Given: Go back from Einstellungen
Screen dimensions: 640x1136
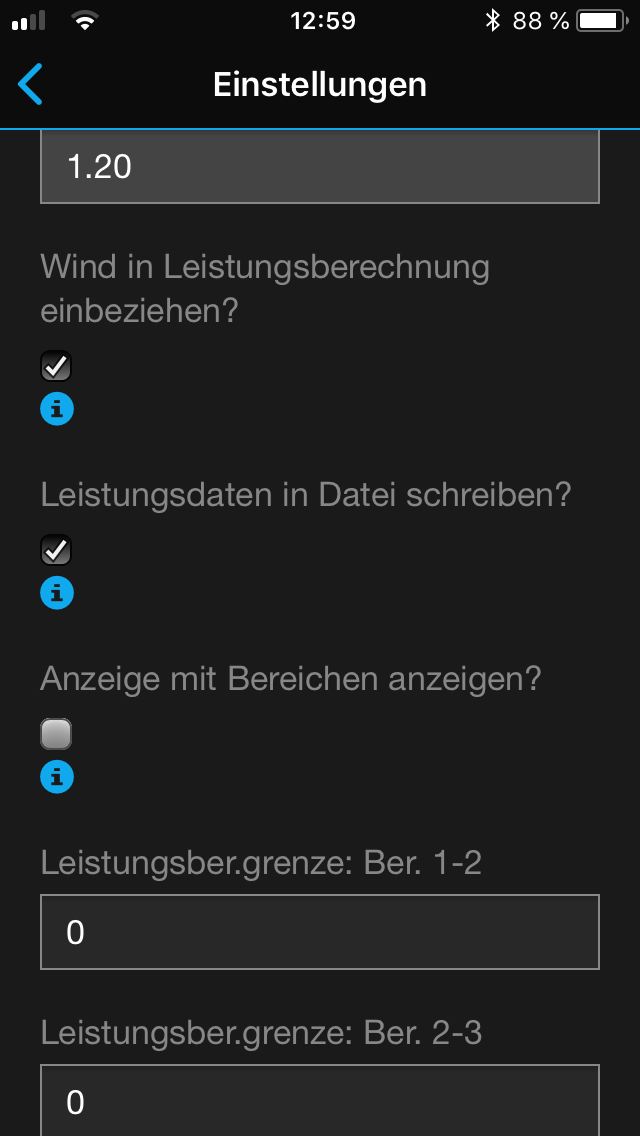Looking at the screenshot, I should [x=31, y=85].
